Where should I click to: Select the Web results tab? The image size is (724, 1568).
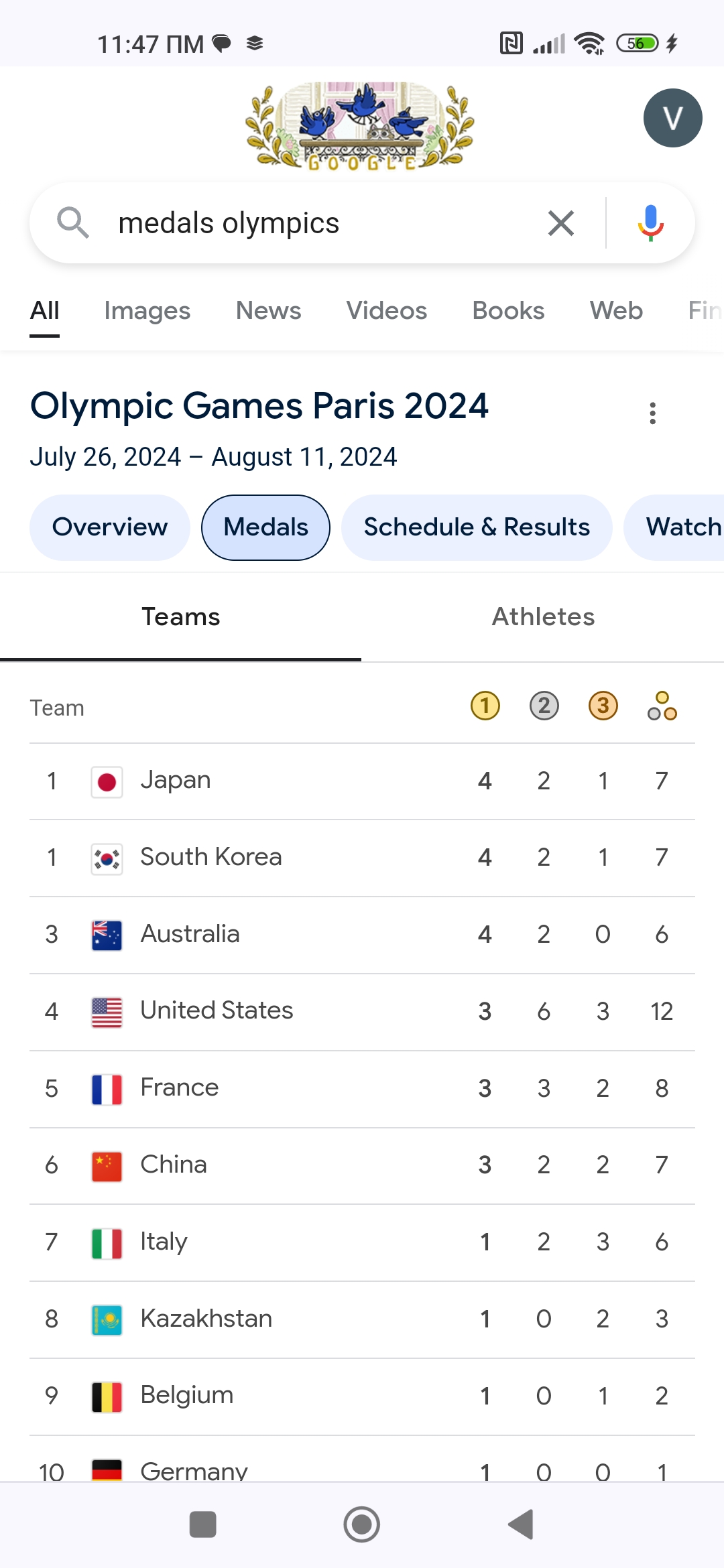point(616,311)
